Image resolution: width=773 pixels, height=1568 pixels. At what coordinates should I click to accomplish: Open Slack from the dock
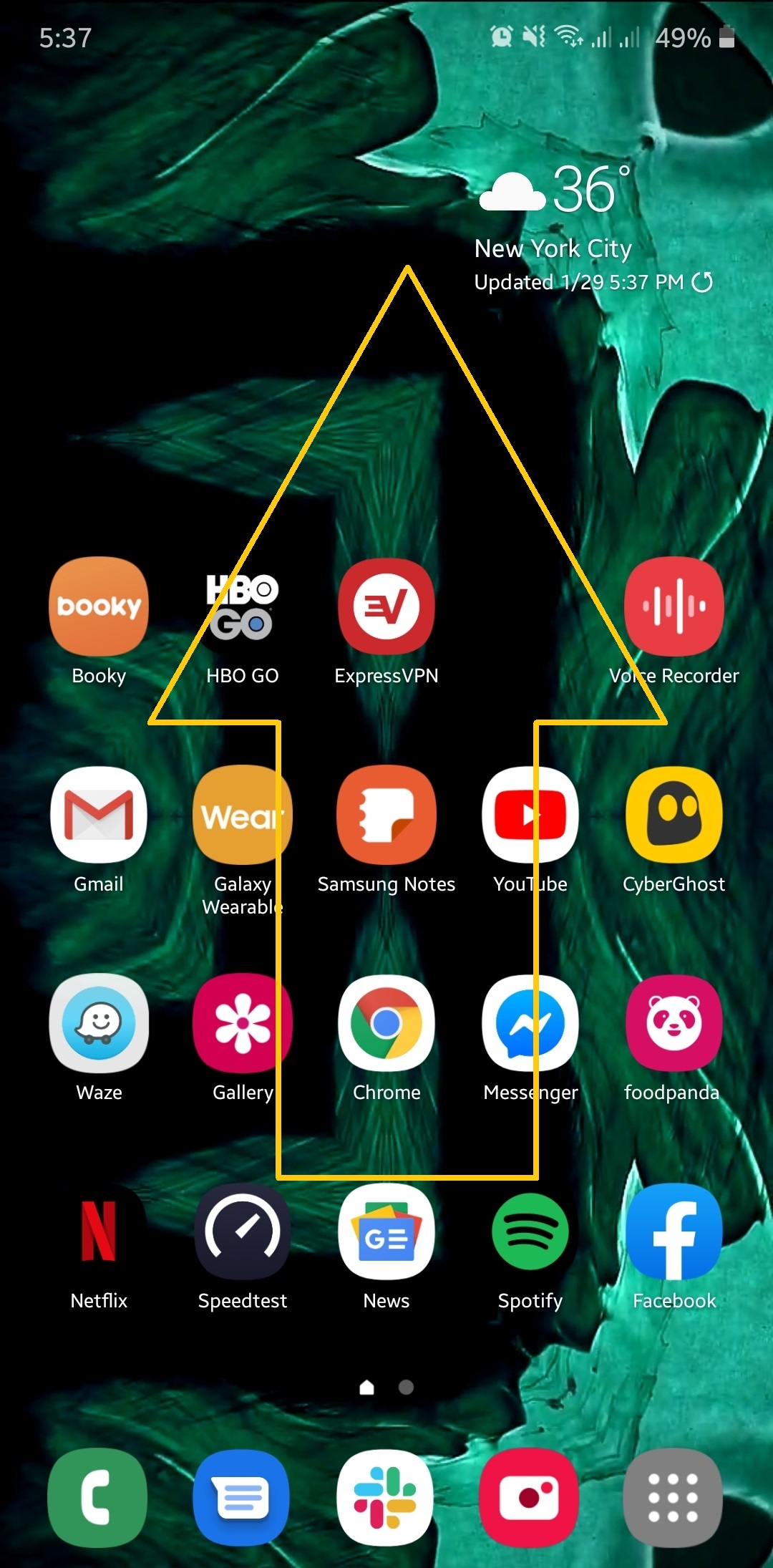click(x=385, y=1498)
